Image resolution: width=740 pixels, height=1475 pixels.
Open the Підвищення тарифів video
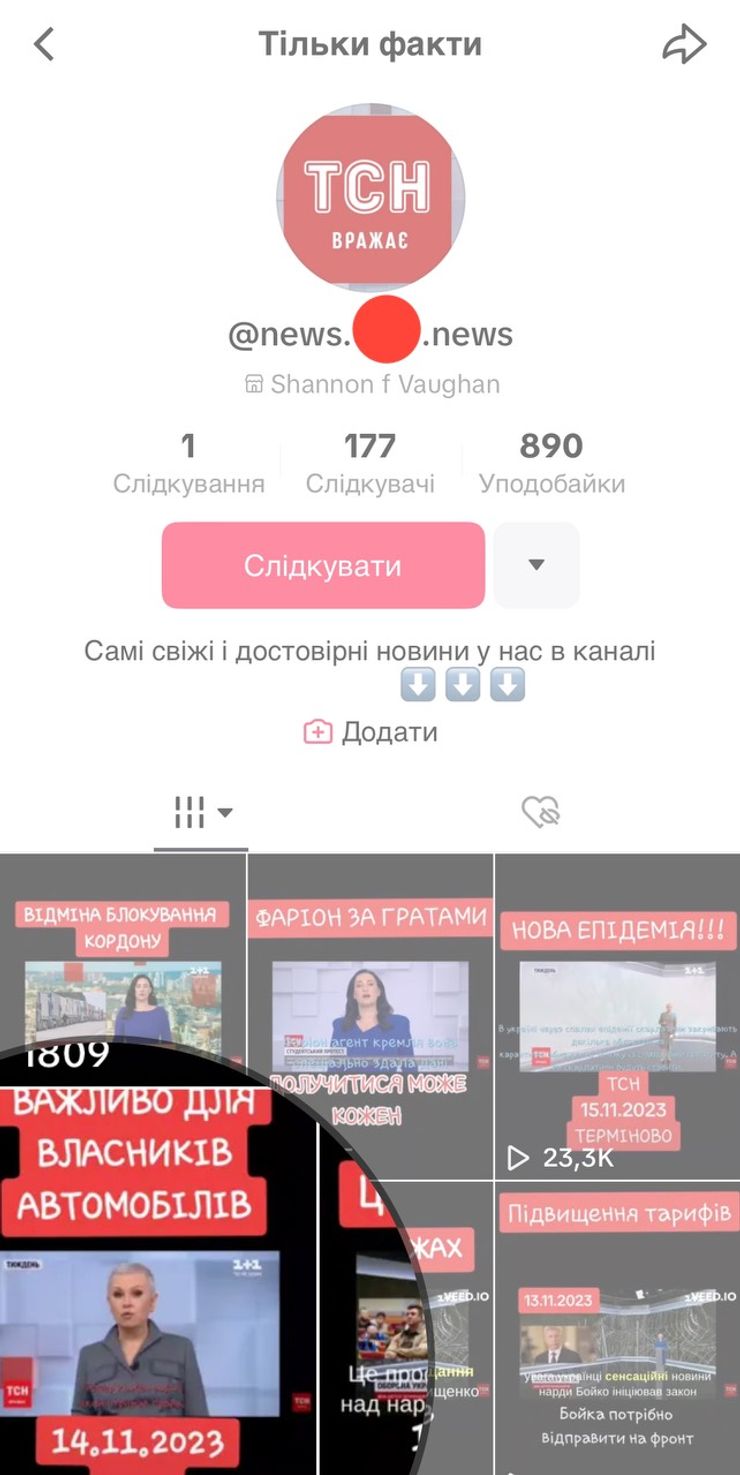(x=617, y=1330)
